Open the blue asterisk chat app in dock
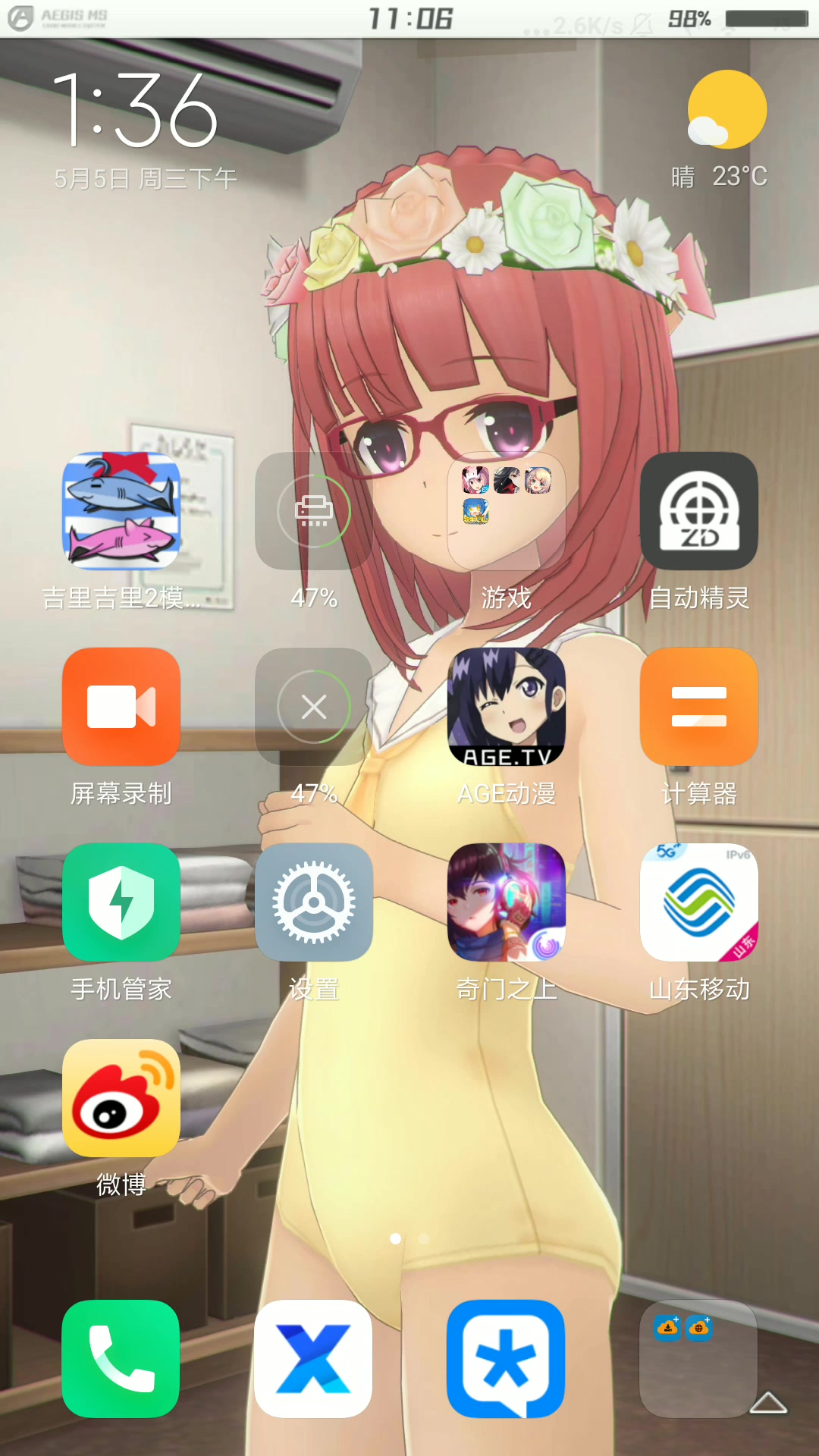 click(507, 1359)
